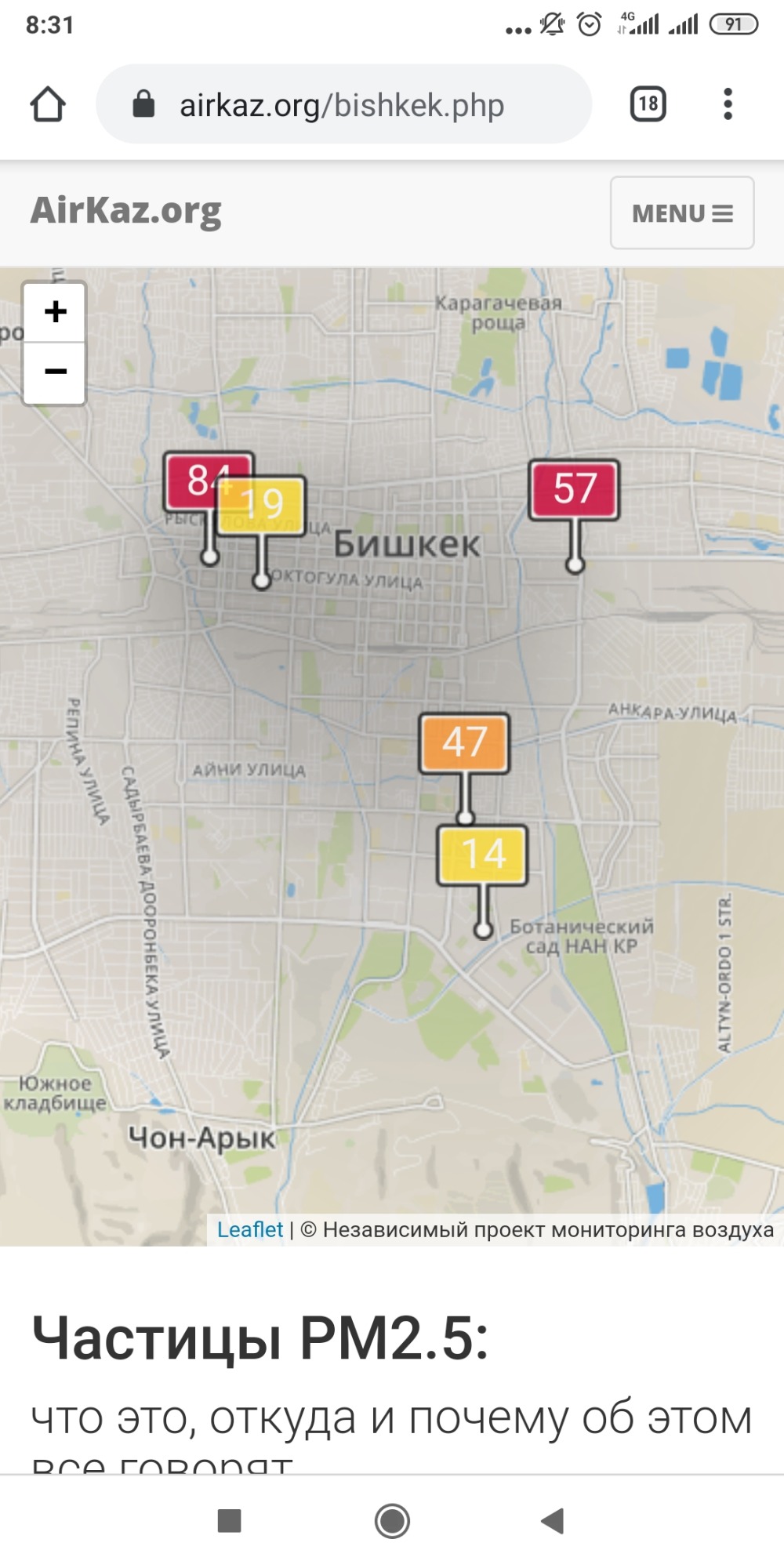
Task: View the yellow 14 sensor marker
Action: 483,855
